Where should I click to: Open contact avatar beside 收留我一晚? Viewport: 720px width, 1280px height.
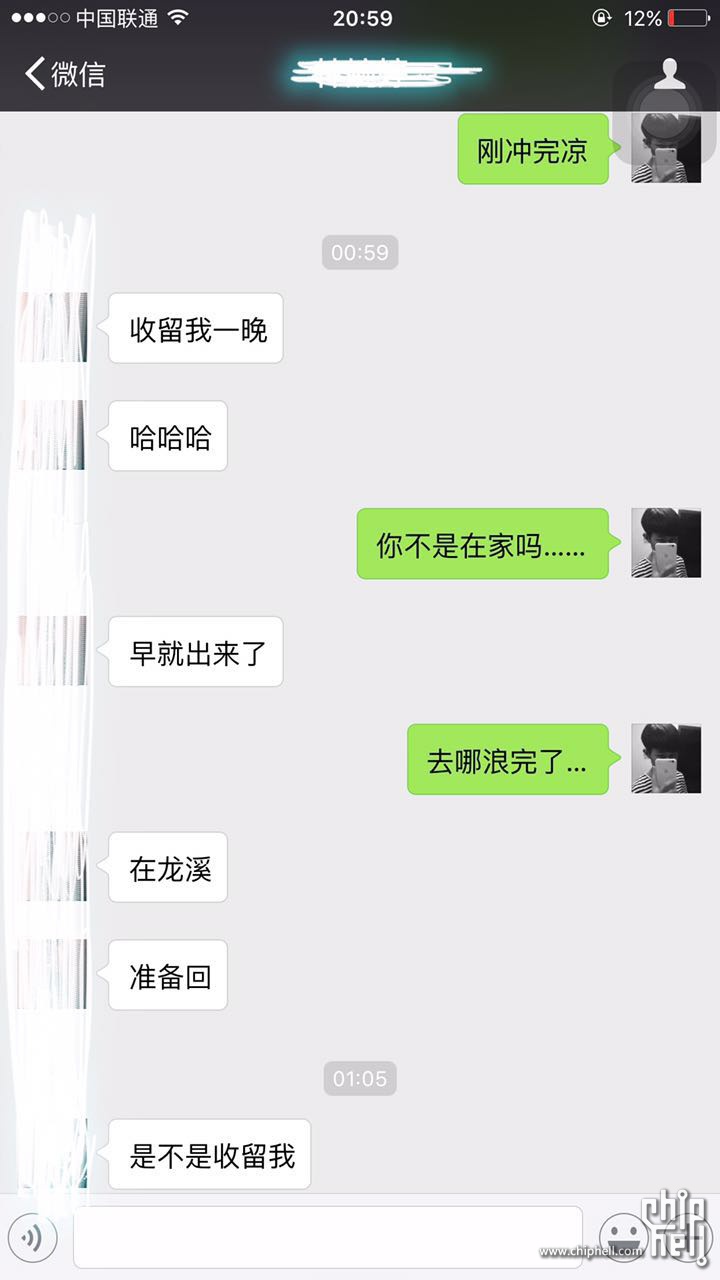55,327
